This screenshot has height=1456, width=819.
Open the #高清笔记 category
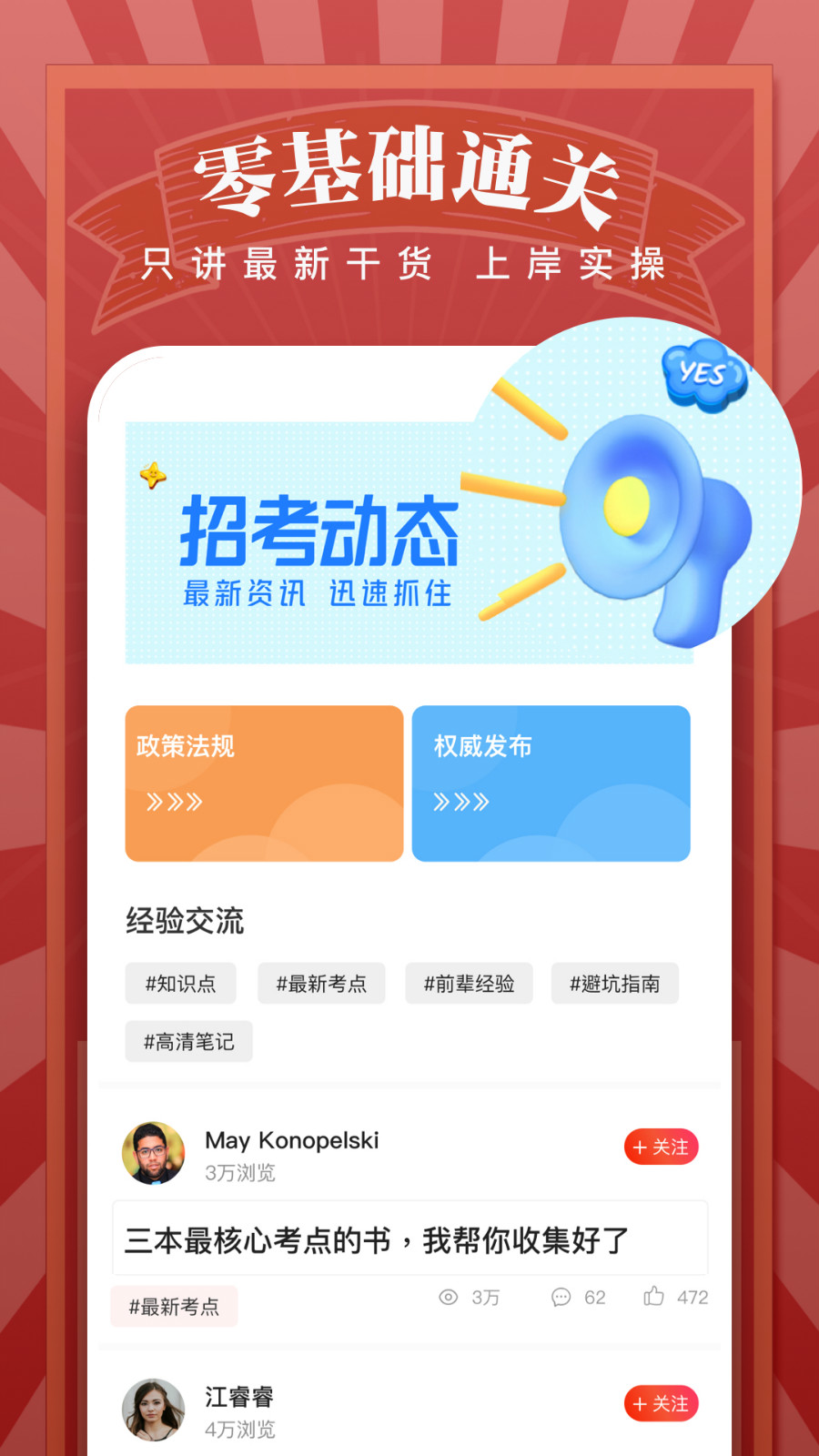click(x=188, y=1042)
